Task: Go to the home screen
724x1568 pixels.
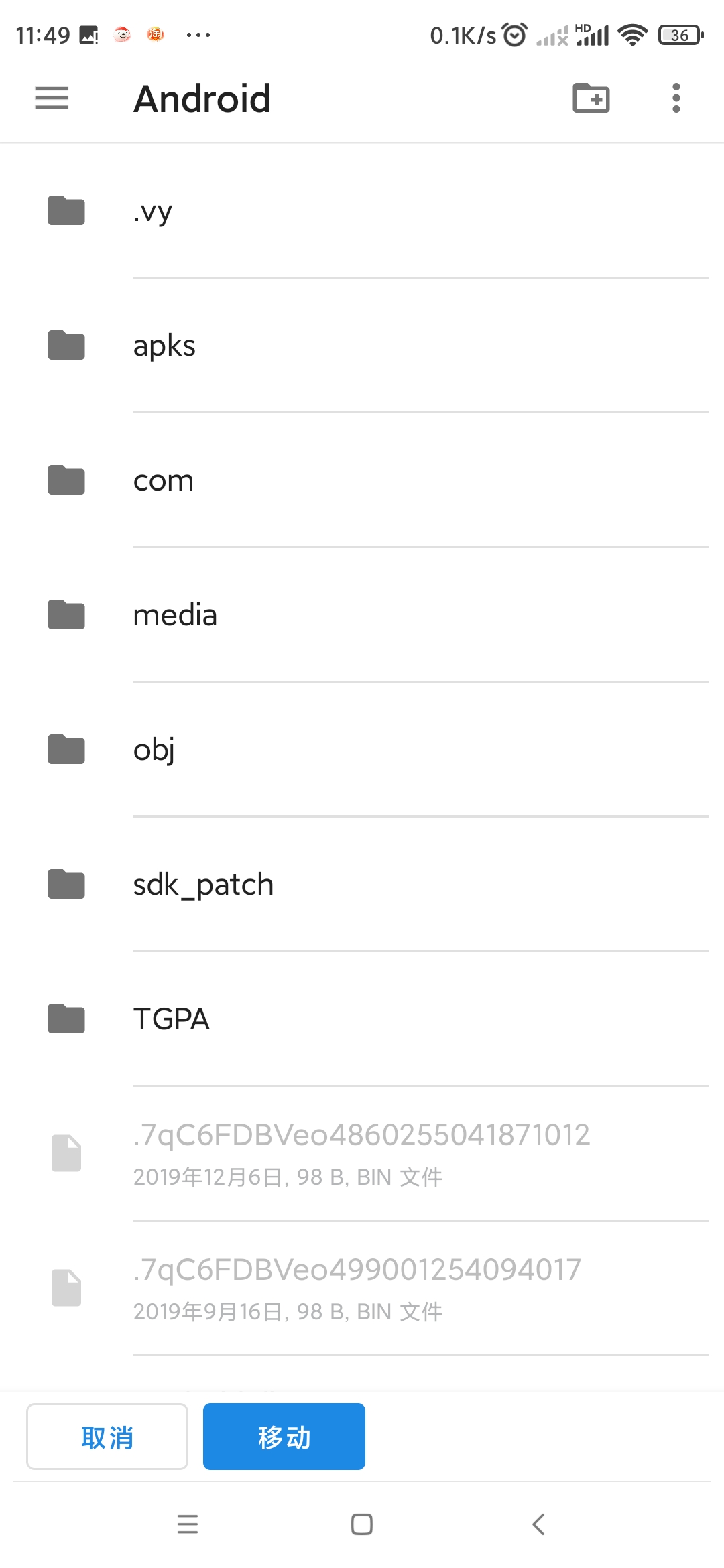Action: [362, 1524]
